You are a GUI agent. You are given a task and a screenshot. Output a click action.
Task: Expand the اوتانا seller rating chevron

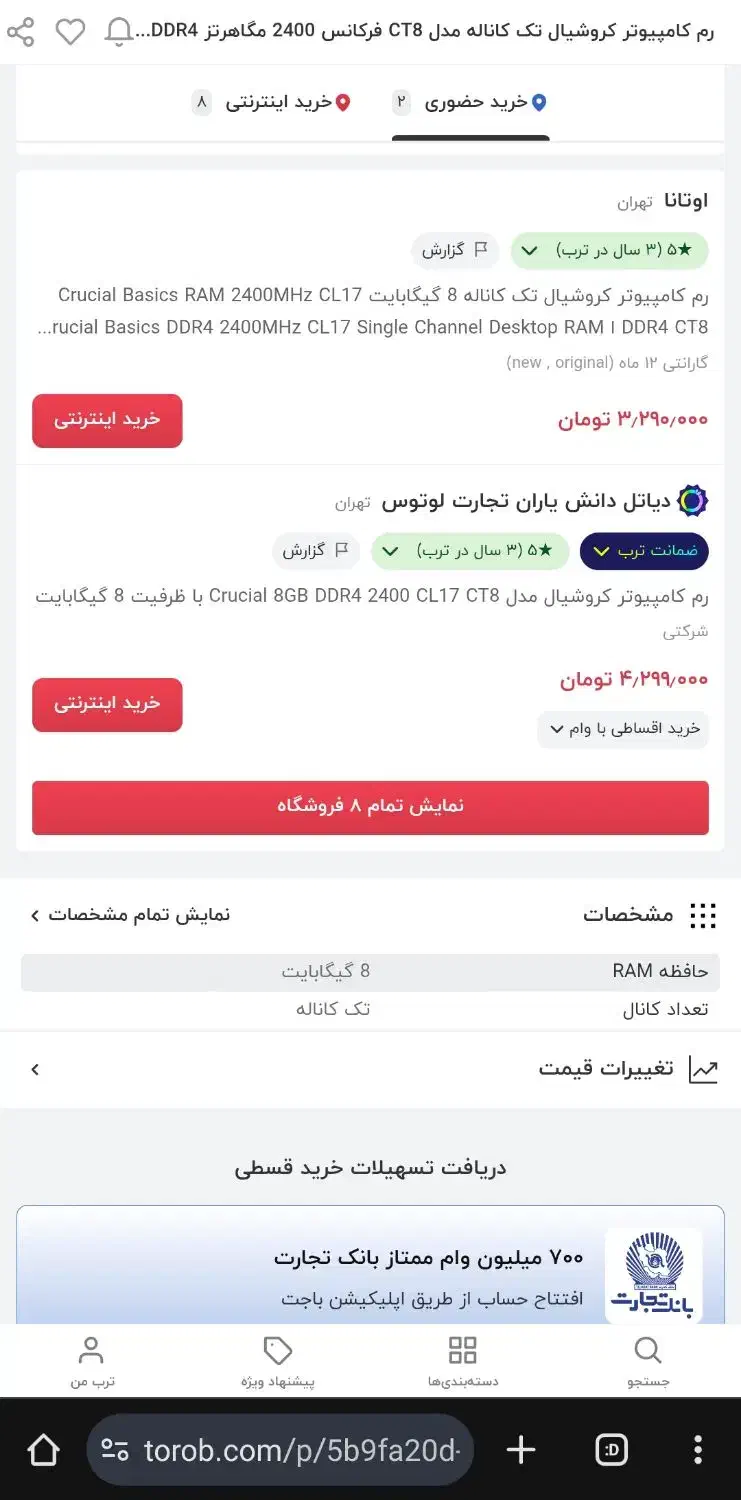coord(530,251)
